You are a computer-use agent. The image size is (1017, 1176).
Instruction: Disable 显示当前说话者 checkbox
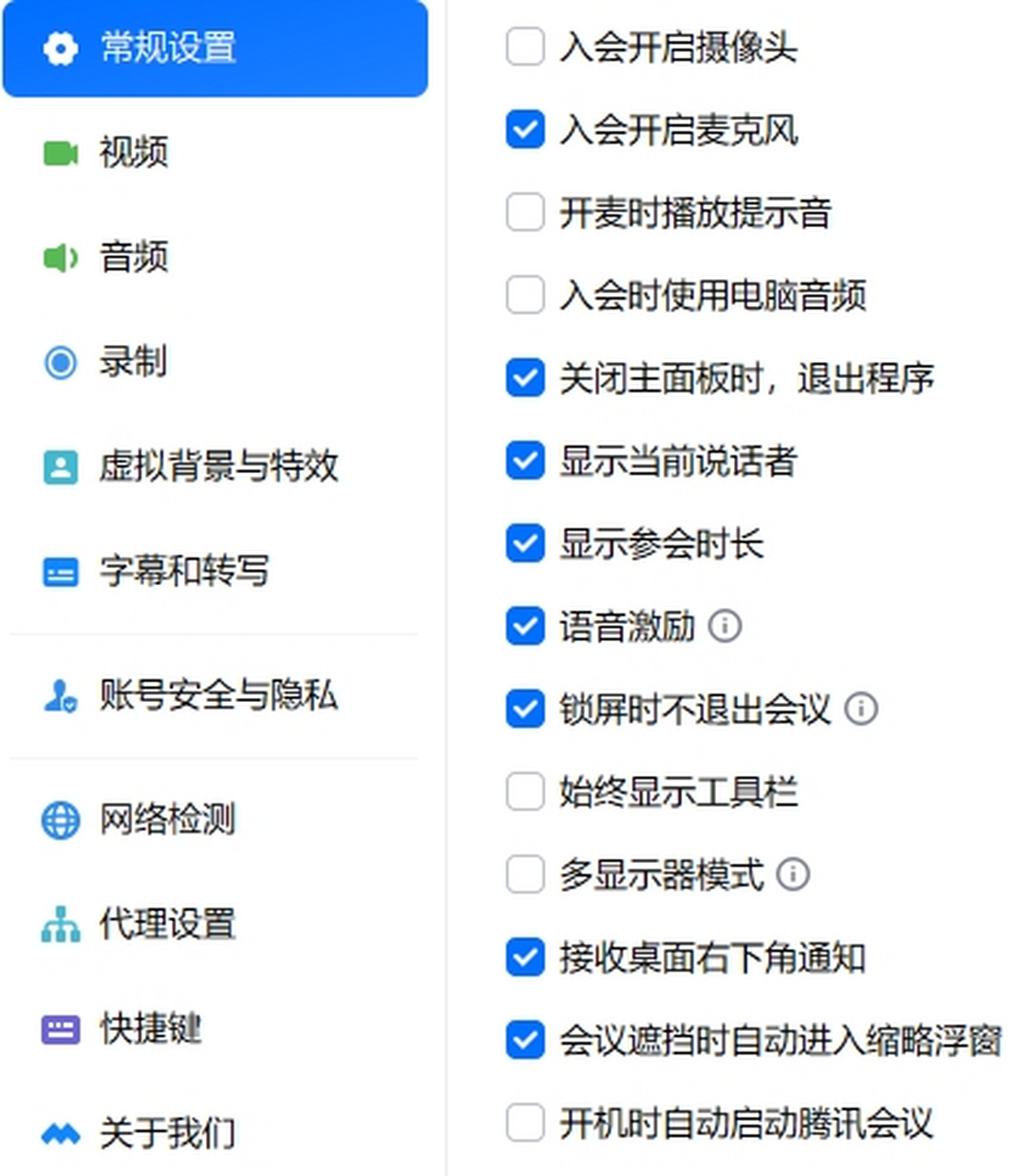525,461
